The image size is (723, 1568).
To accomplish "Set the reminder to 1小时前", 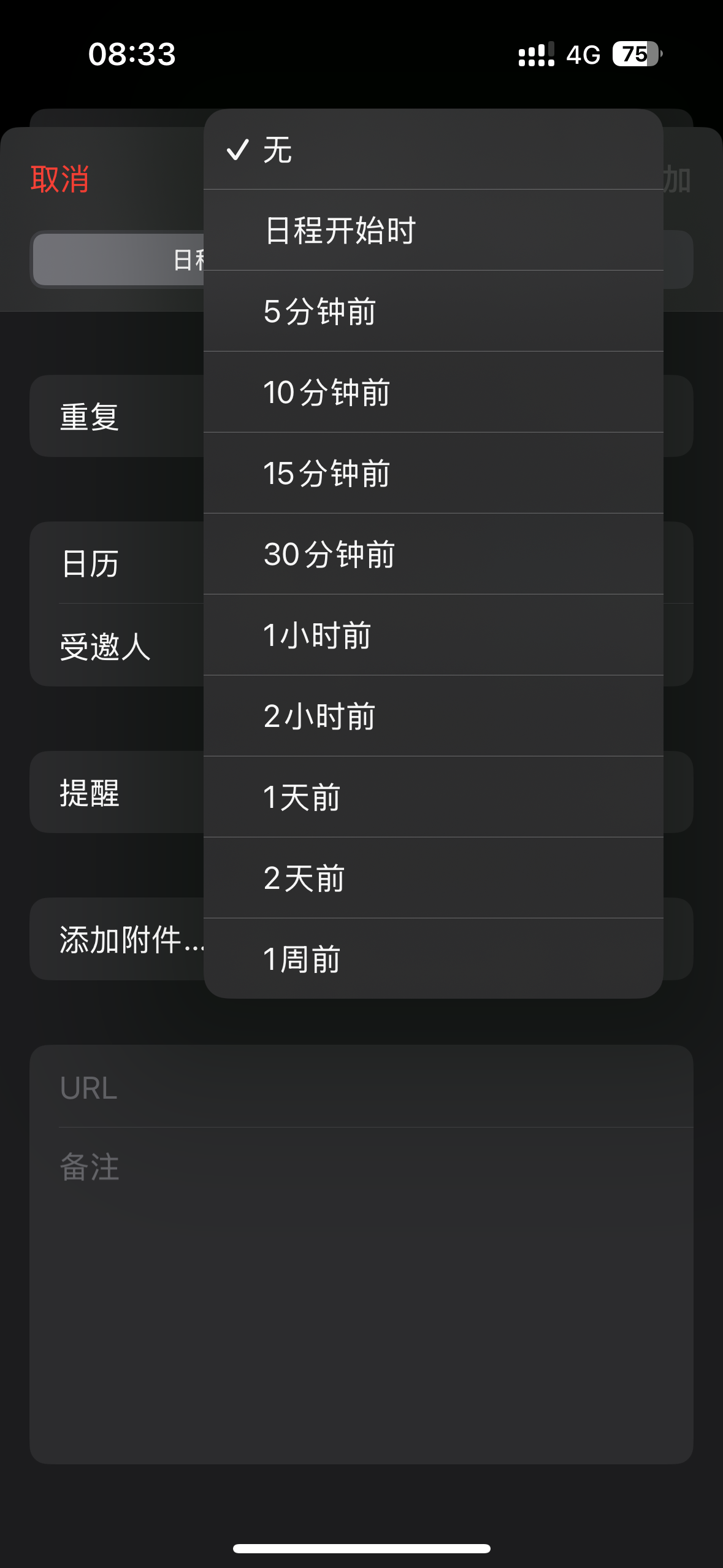I will [x=433, y=636].
